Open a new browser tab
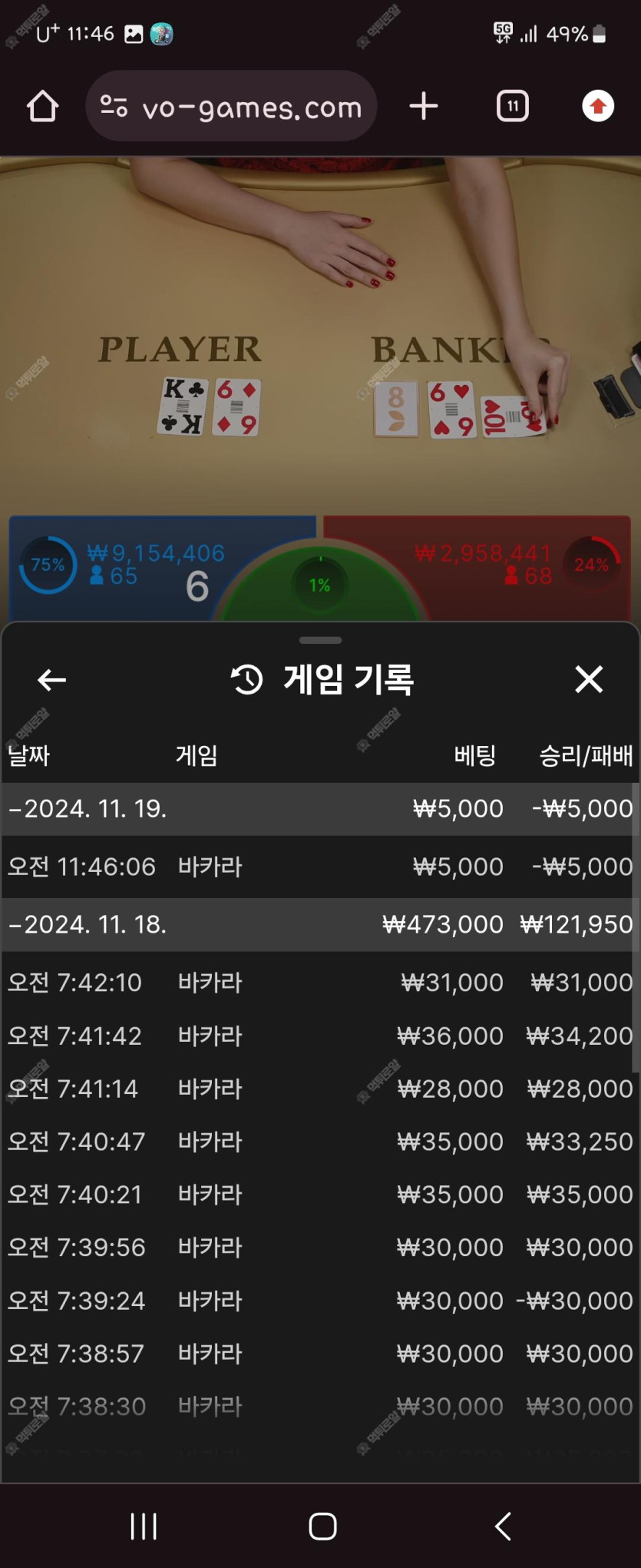 pos(424,106)
